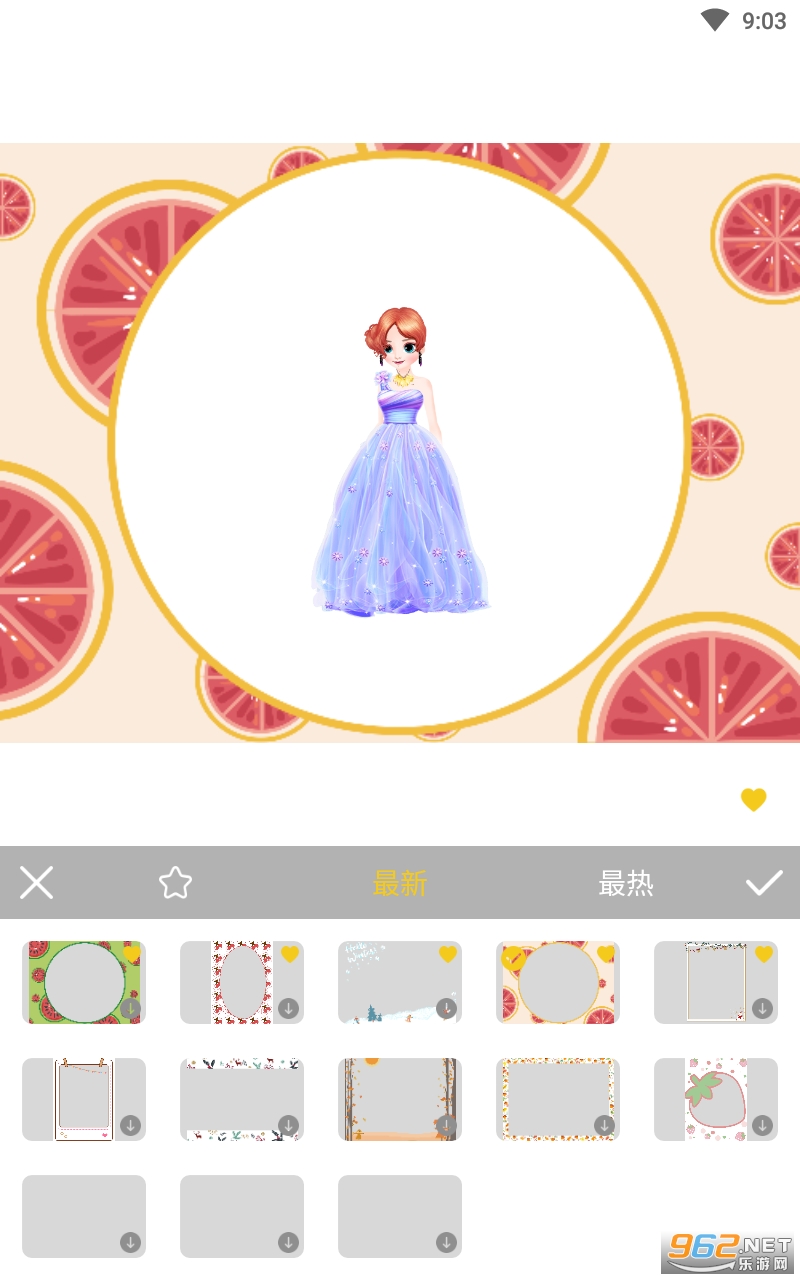
Task: Close the frame picker with the X
Action: (x=37, y=883)
